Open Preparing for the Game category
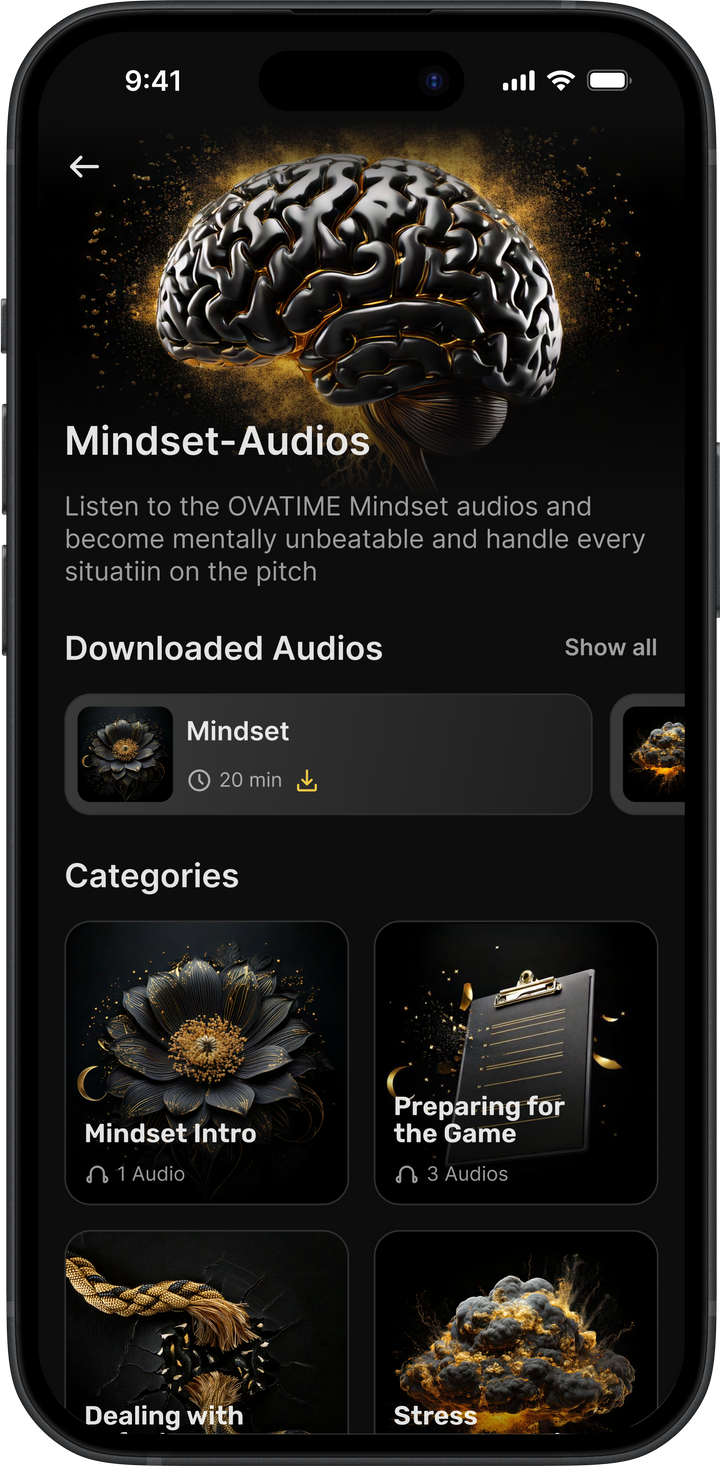This screenshot has width=720, height=1466. (515, 1062)
